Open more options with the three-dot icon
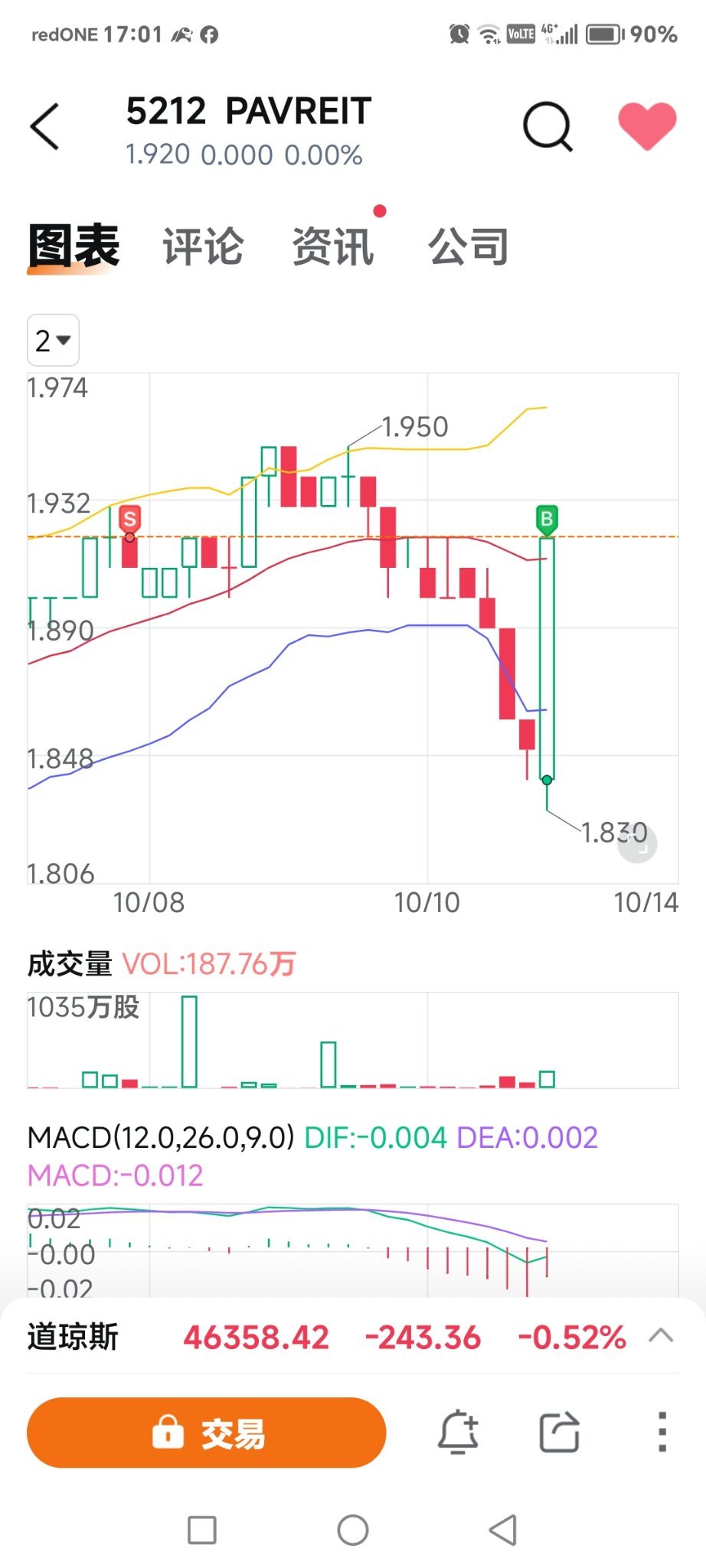 point(662,1433)
